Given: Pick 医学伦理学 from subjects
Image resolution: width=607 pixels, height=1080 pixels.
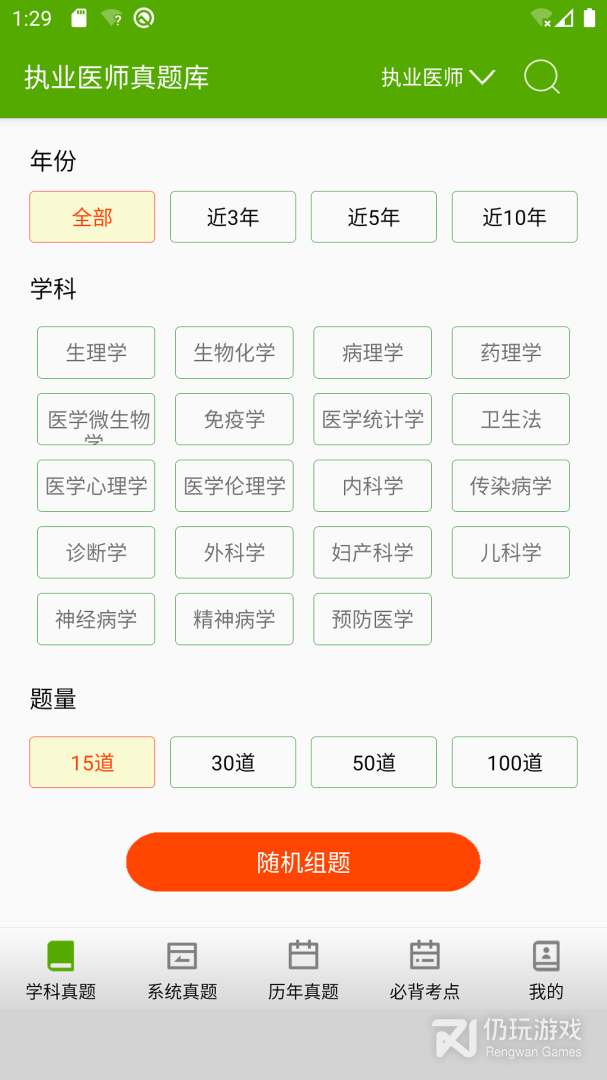Looking at the screenshot, I should [x=234, y=486].
